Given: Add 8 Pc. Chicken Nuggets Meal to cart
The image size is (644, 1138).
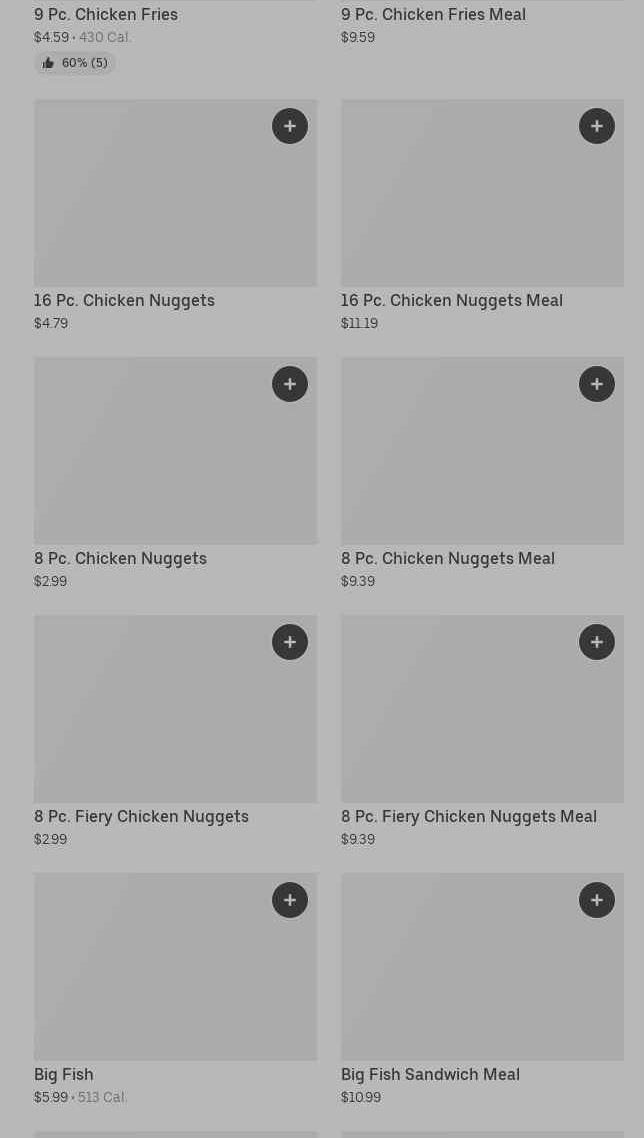Looking at the screenshot, I should point(597,384).
